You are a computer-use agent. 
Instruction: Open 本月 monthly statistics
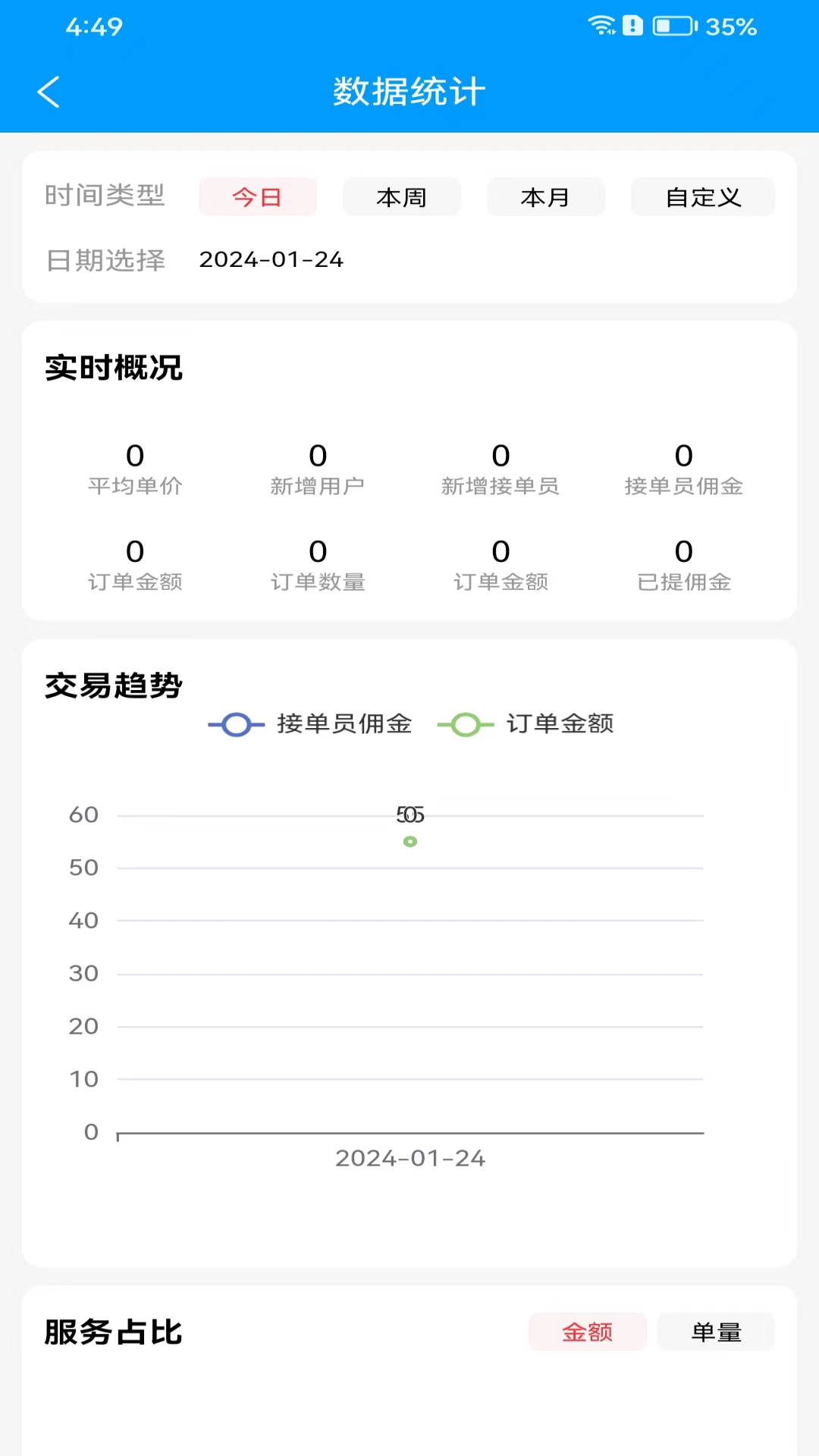pyautogui.click(x=545, y=196)
